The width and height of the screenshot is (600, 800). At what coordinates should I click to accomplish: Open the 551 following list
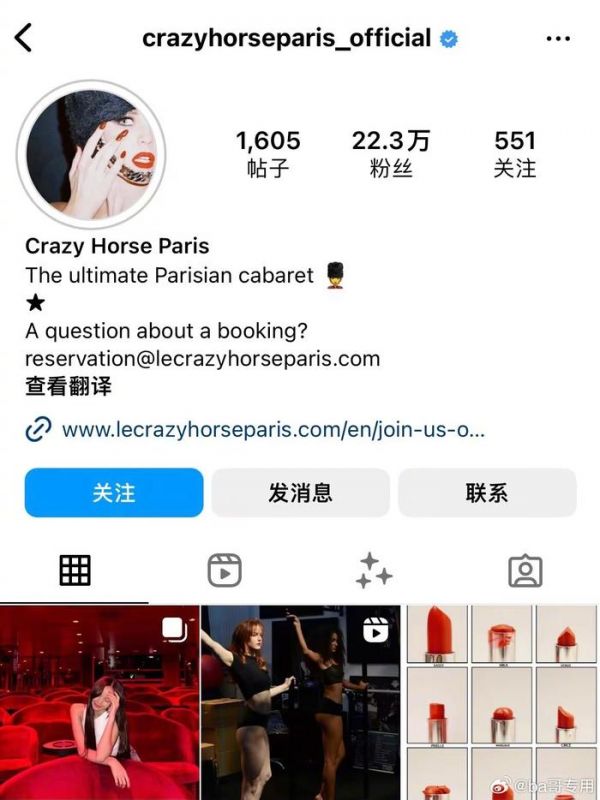click(x=515, y=153)
